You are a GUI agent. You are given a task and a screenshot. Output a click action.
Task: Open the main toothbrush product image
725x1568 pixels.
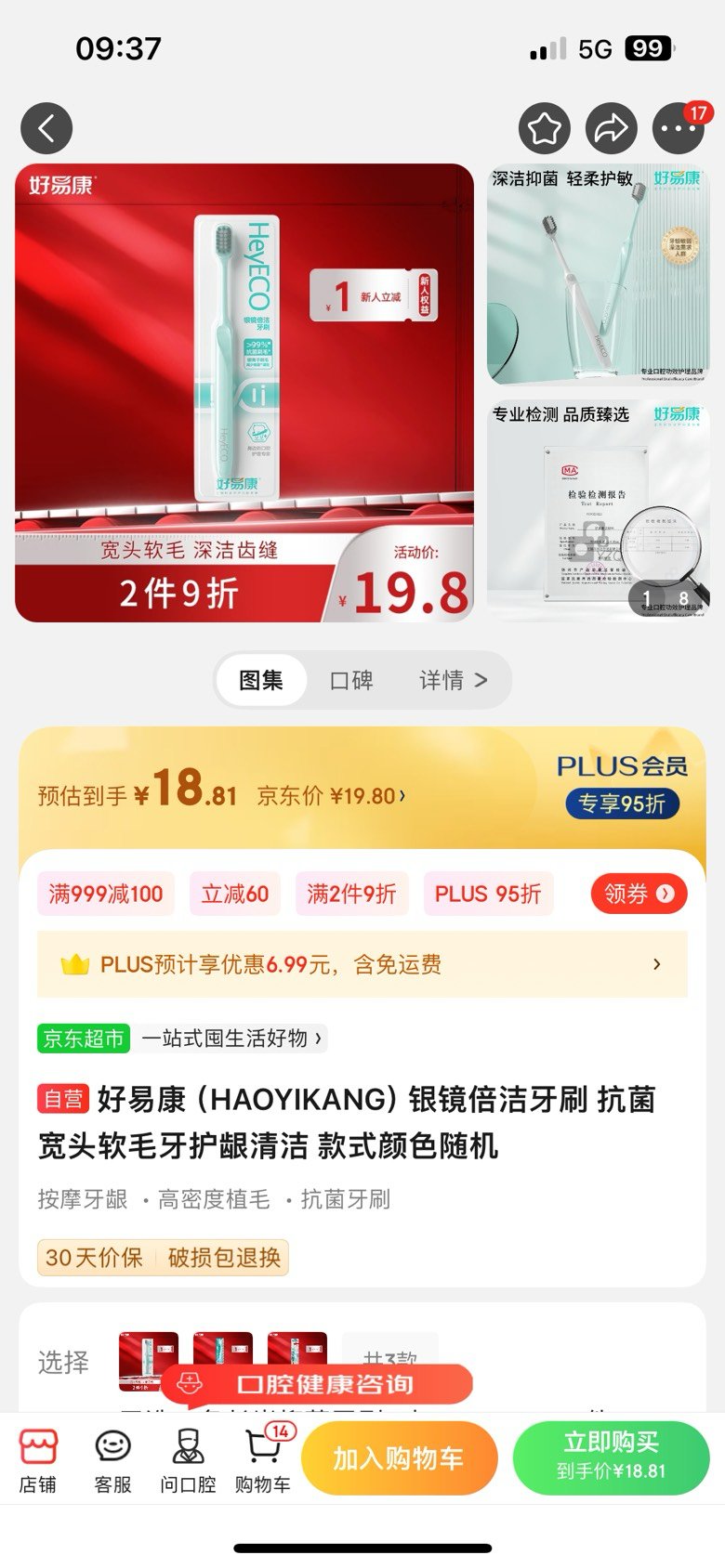[244, 393]
